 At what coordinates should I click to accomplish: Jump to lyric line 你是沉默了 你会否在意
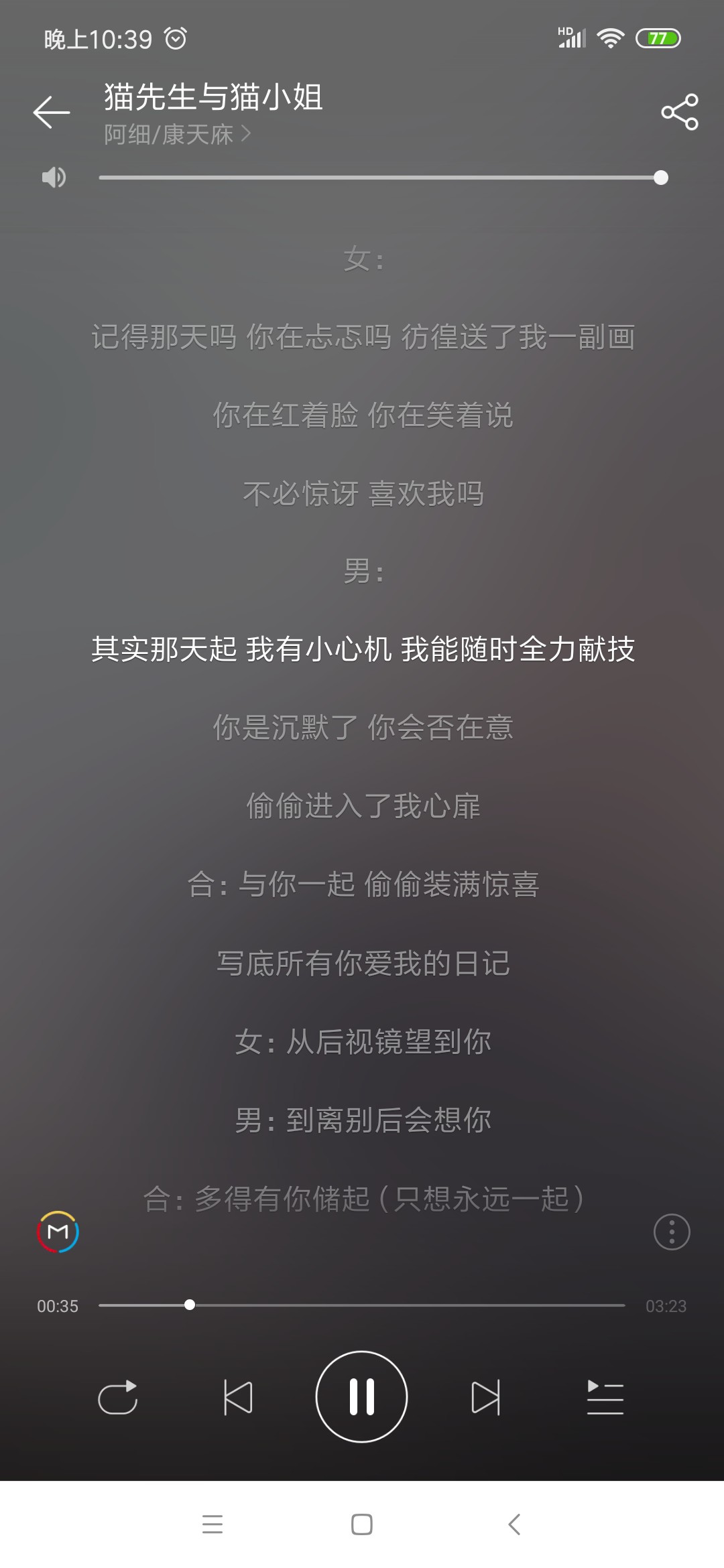(x=363, y=727)
